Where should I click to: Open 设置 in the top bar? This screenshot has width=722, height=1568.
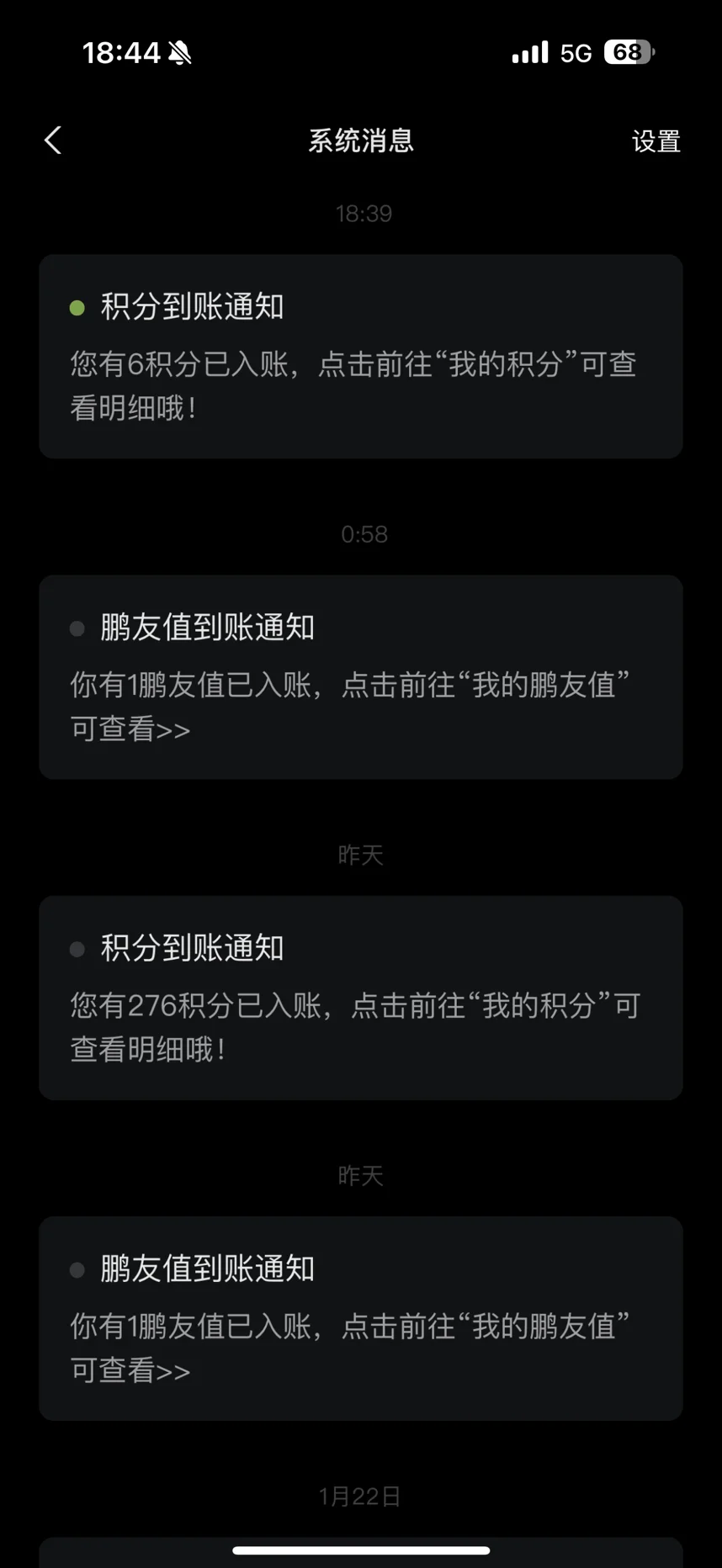(656, 141)
